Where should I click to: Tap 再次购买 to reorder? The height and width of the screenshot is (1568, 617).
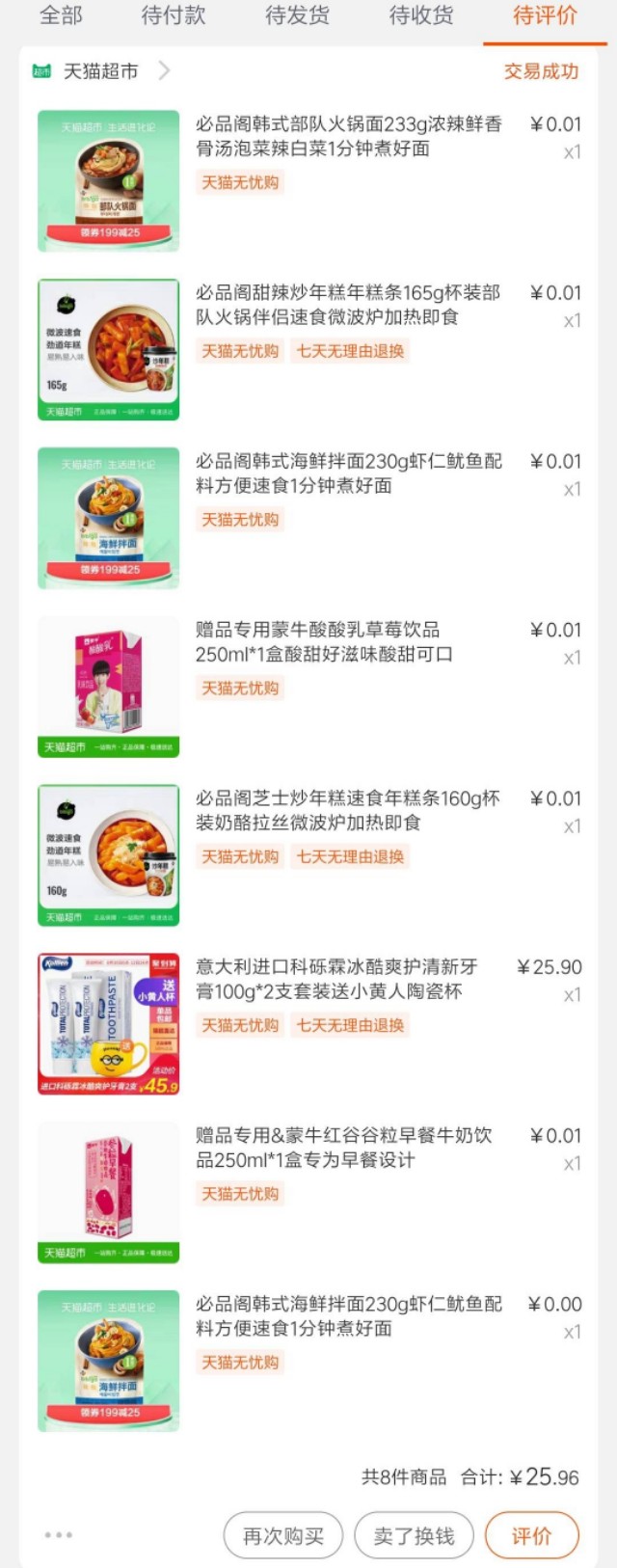[x=283, y=1535]
